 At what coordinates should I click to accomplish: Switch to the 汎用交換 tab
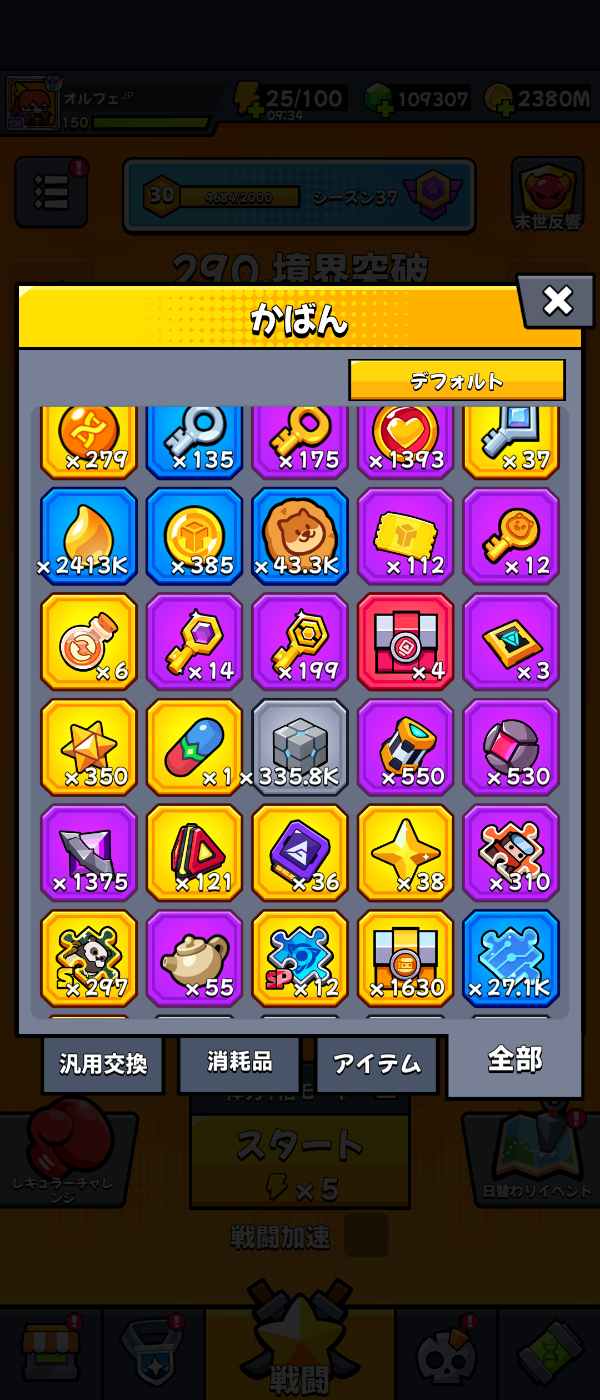pyautogui.click(x=103, y=1063)
